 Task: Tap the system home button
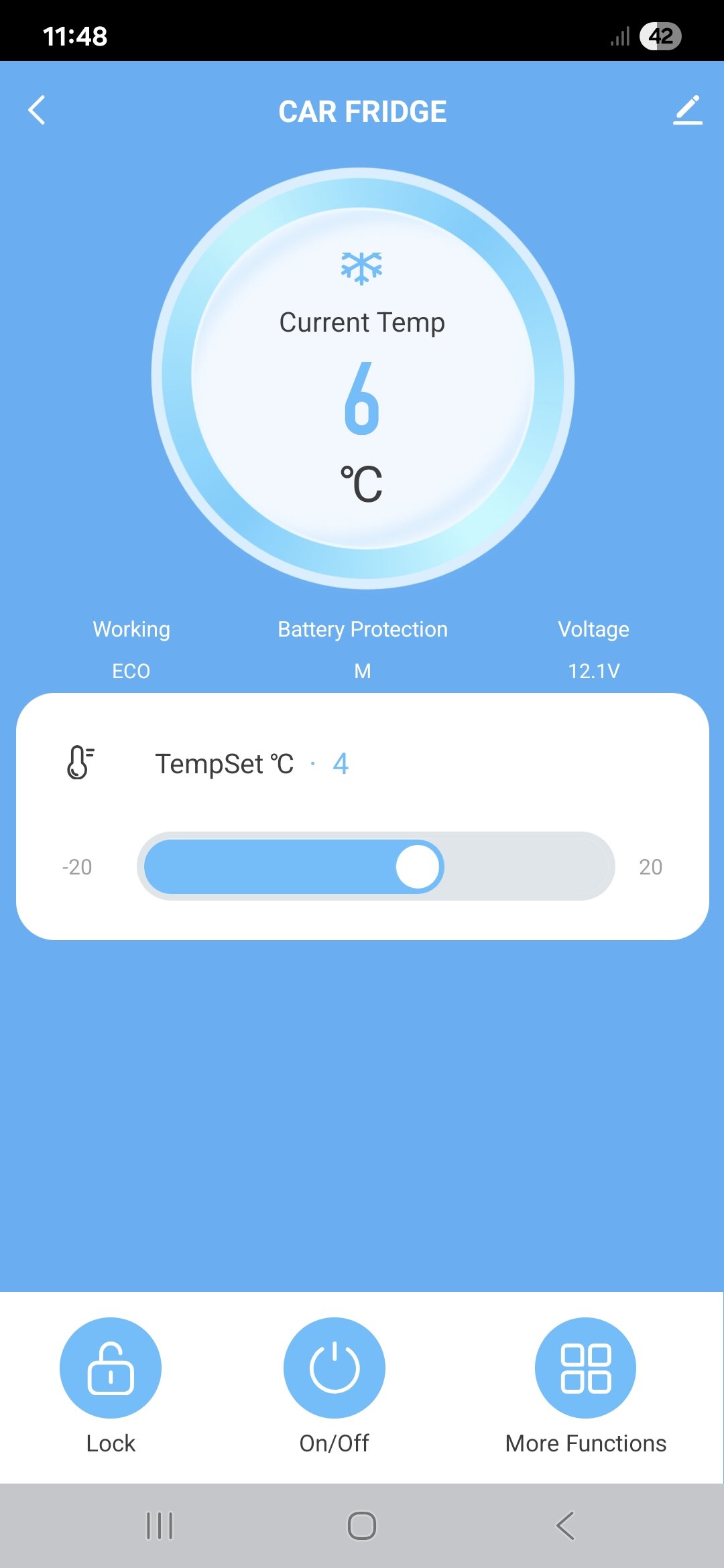pos(362,1526)
